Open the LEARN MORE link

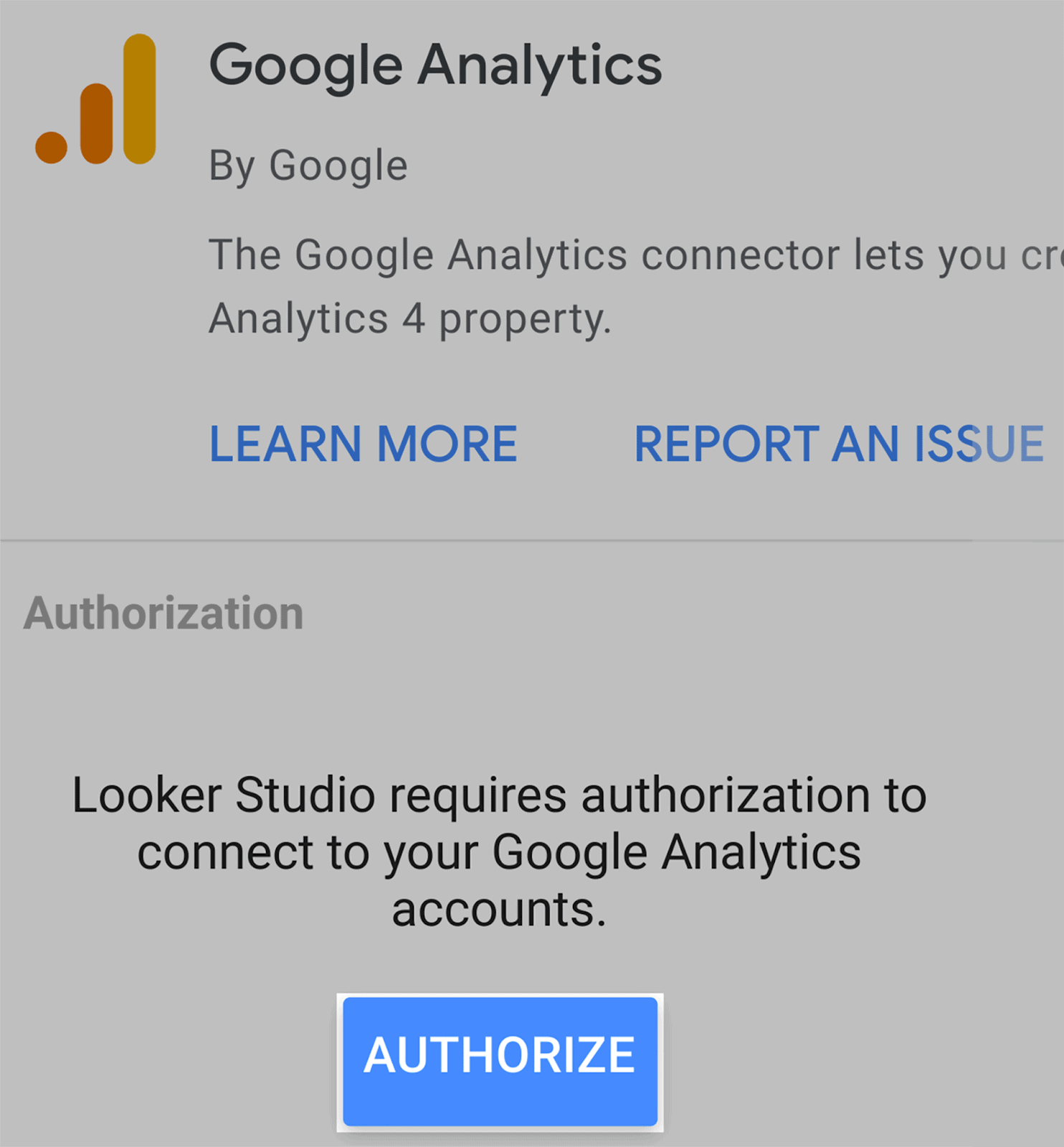pyautogui.click(x=364, y=444)
